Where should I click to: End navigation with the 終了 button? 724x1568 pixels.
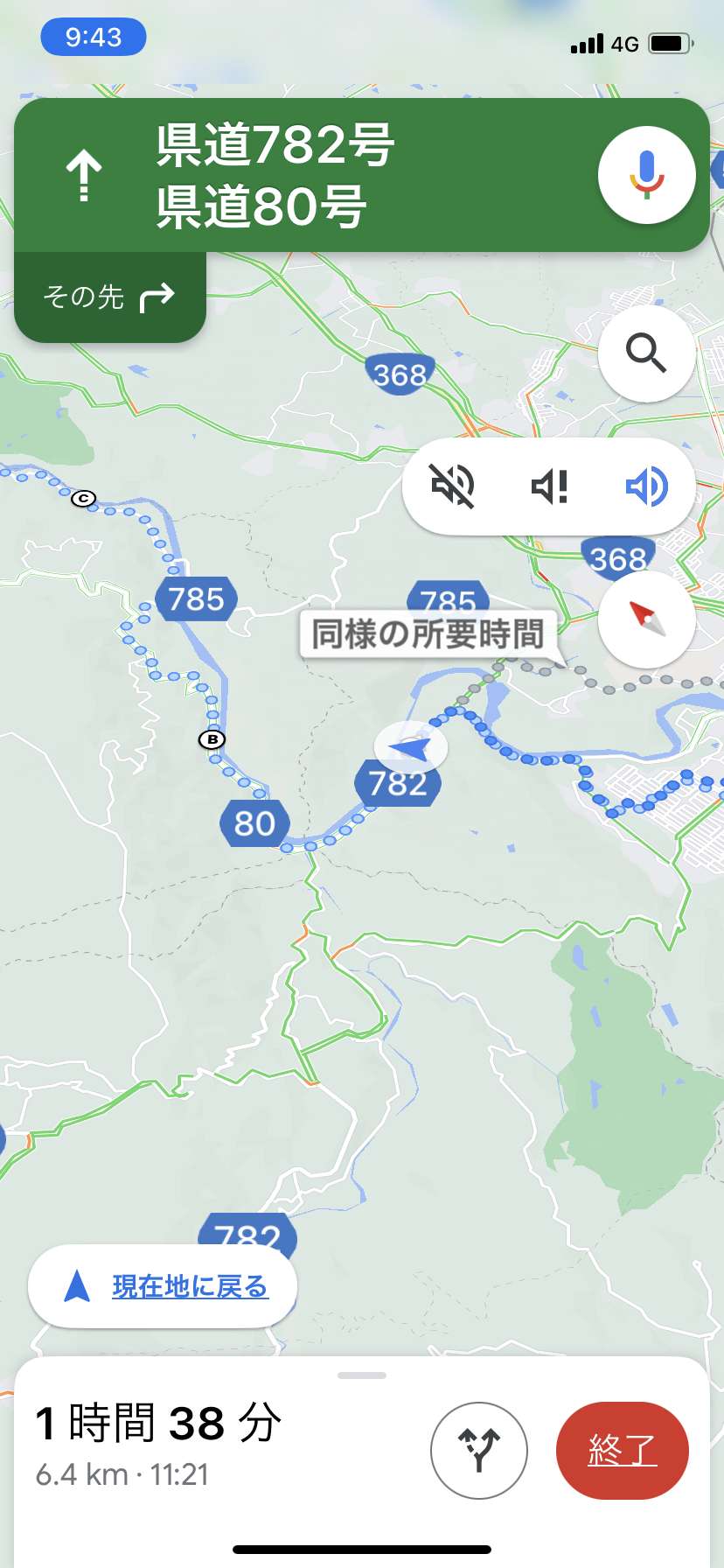623,1450
